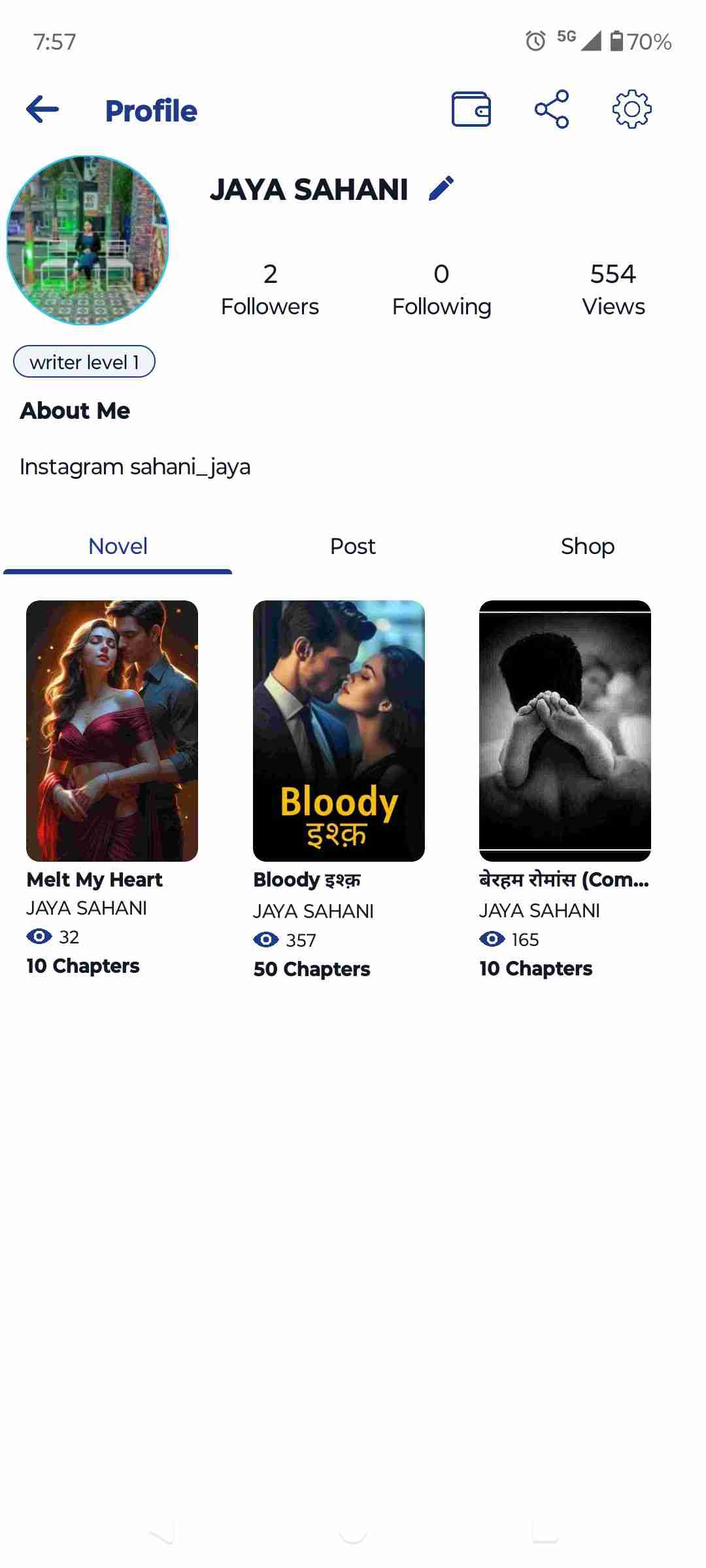View the Followers list
Image resolution: width=706 pixels, height=1568 pixels.
[270, 289]
